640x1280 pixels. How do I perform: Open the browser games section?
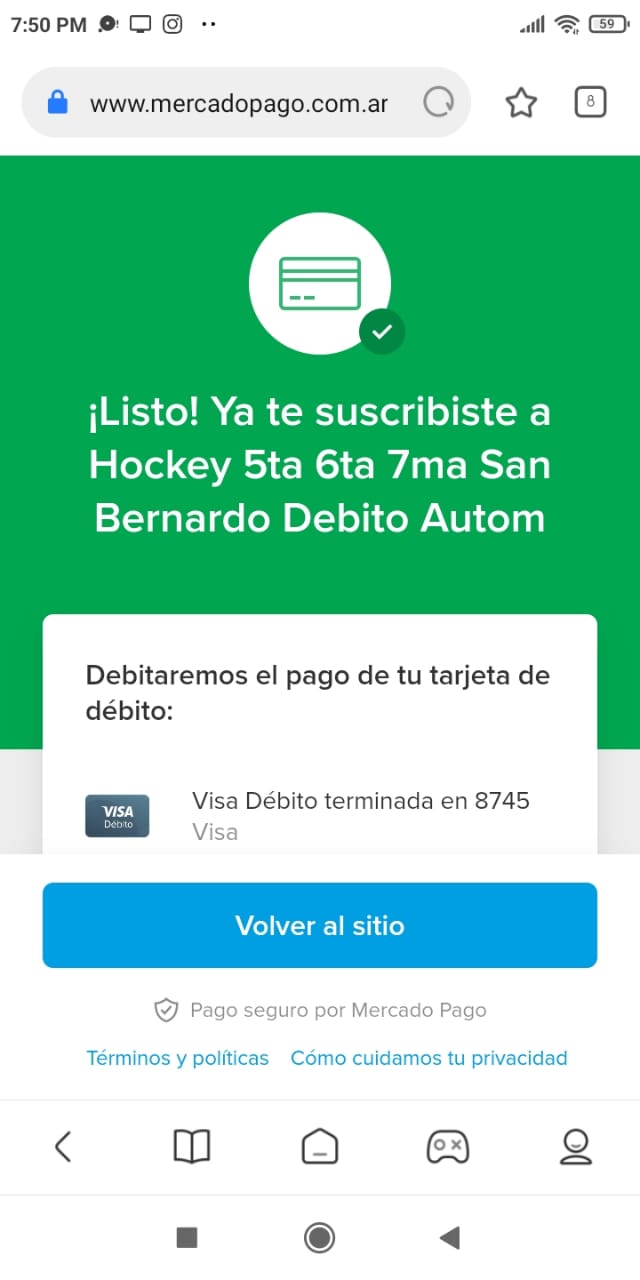point(447,1146)
